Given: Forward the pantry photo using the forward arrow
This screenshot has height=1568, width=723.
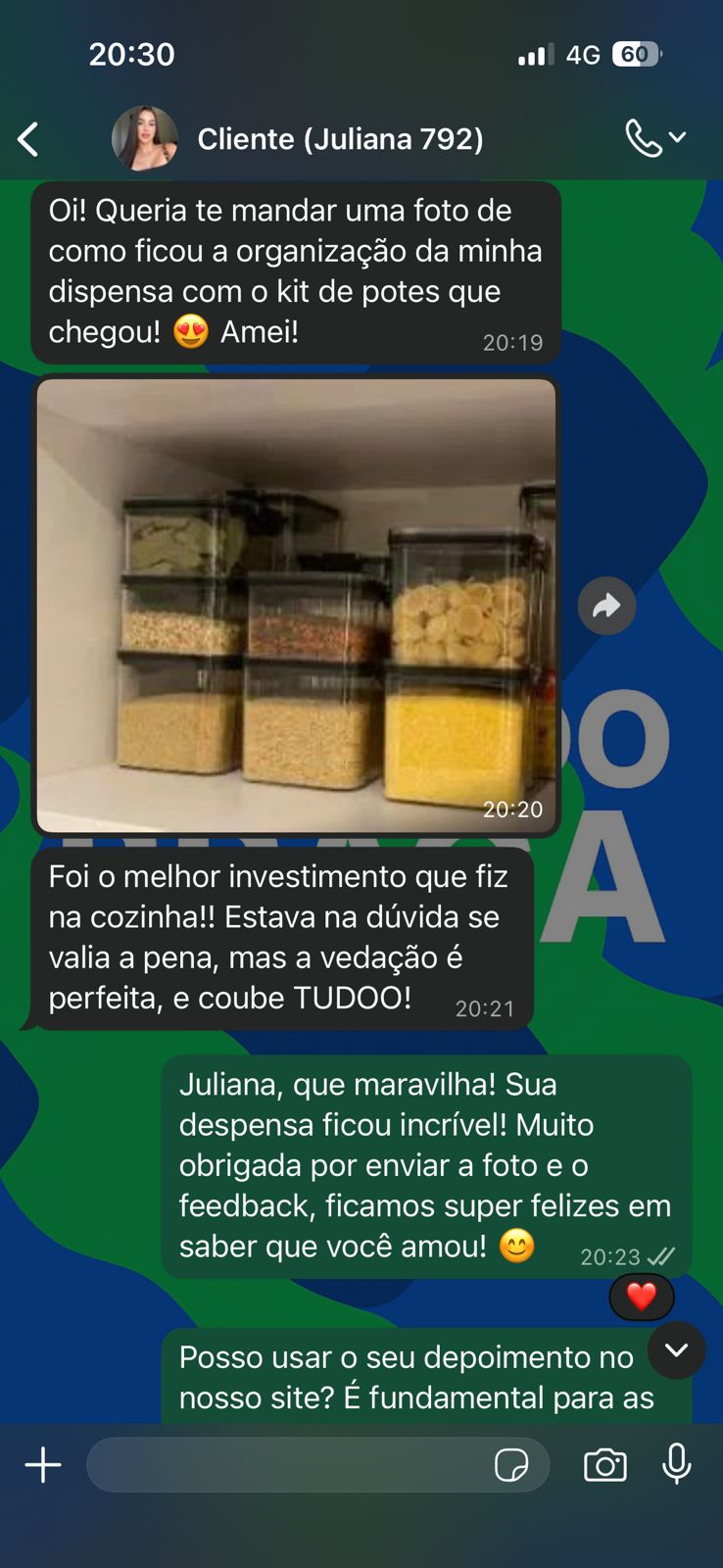Looking at the screenshot, I should click(x=607, y=606).
